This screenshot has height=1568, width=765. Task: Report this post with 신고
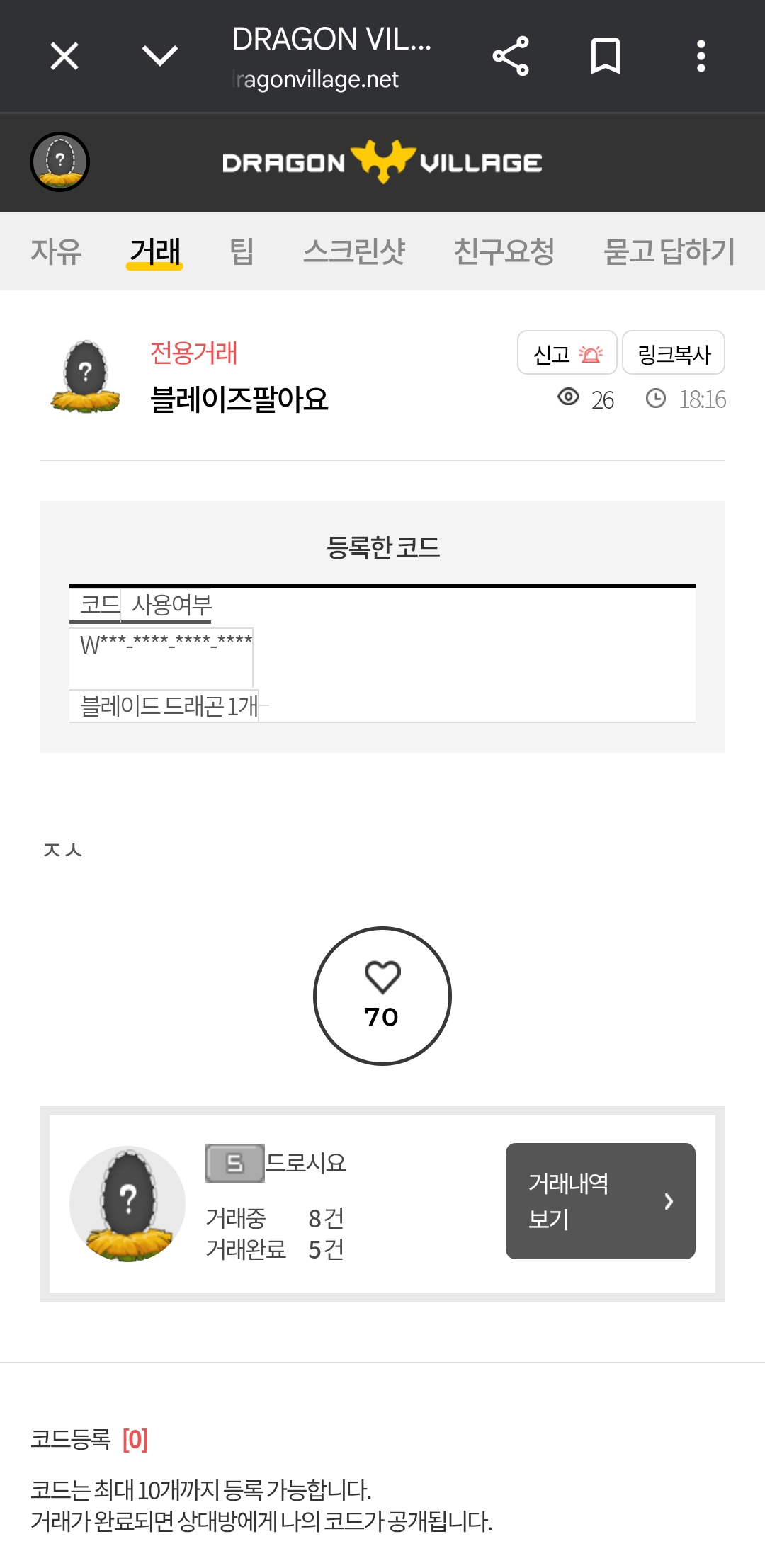[567, 353]
